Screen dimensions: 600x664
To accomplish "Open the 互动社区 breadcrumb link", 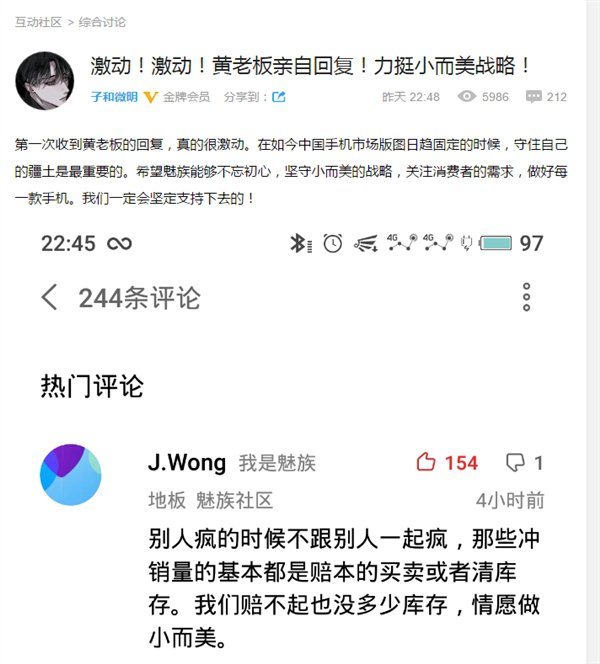I will 38,22.
